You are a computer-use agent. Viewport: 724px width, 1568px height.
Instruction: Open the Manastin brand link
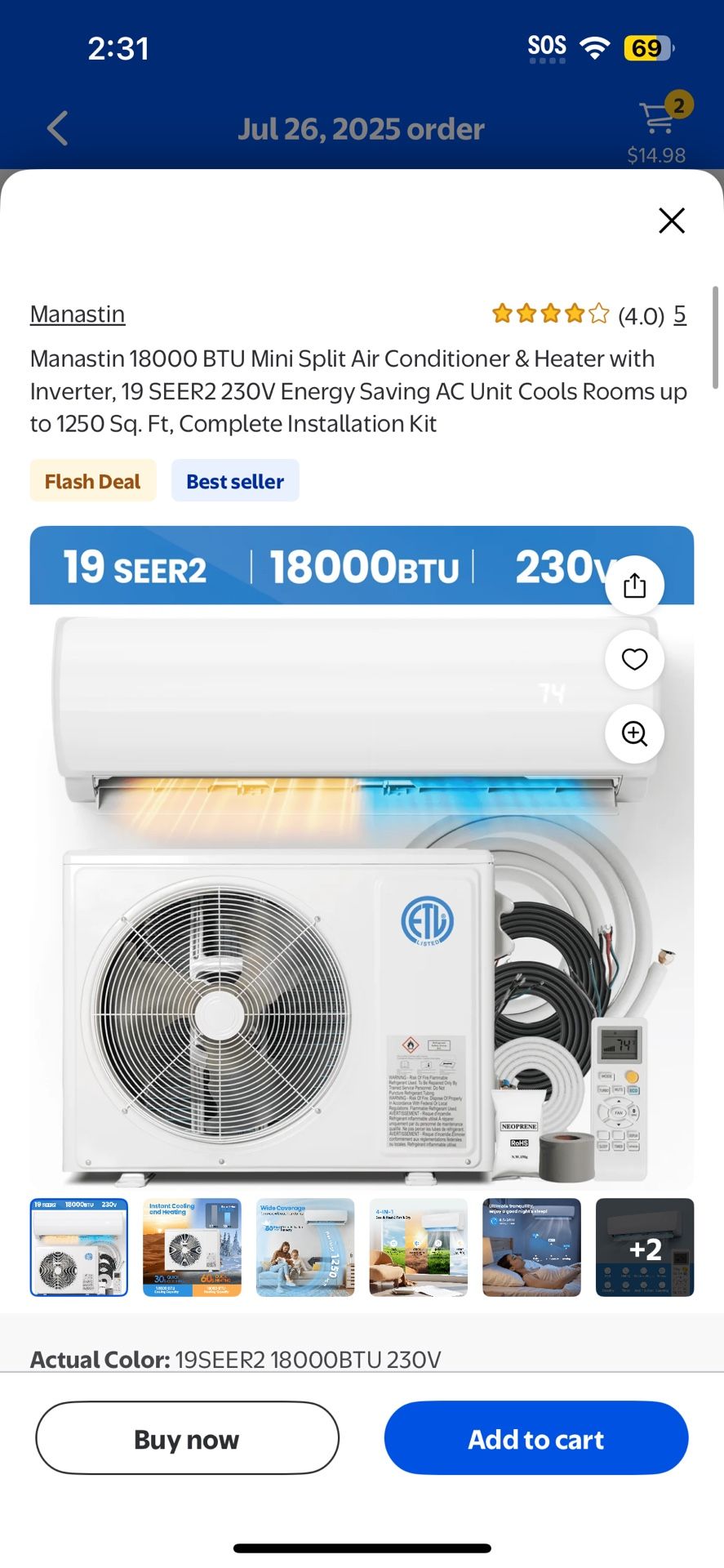78,314
